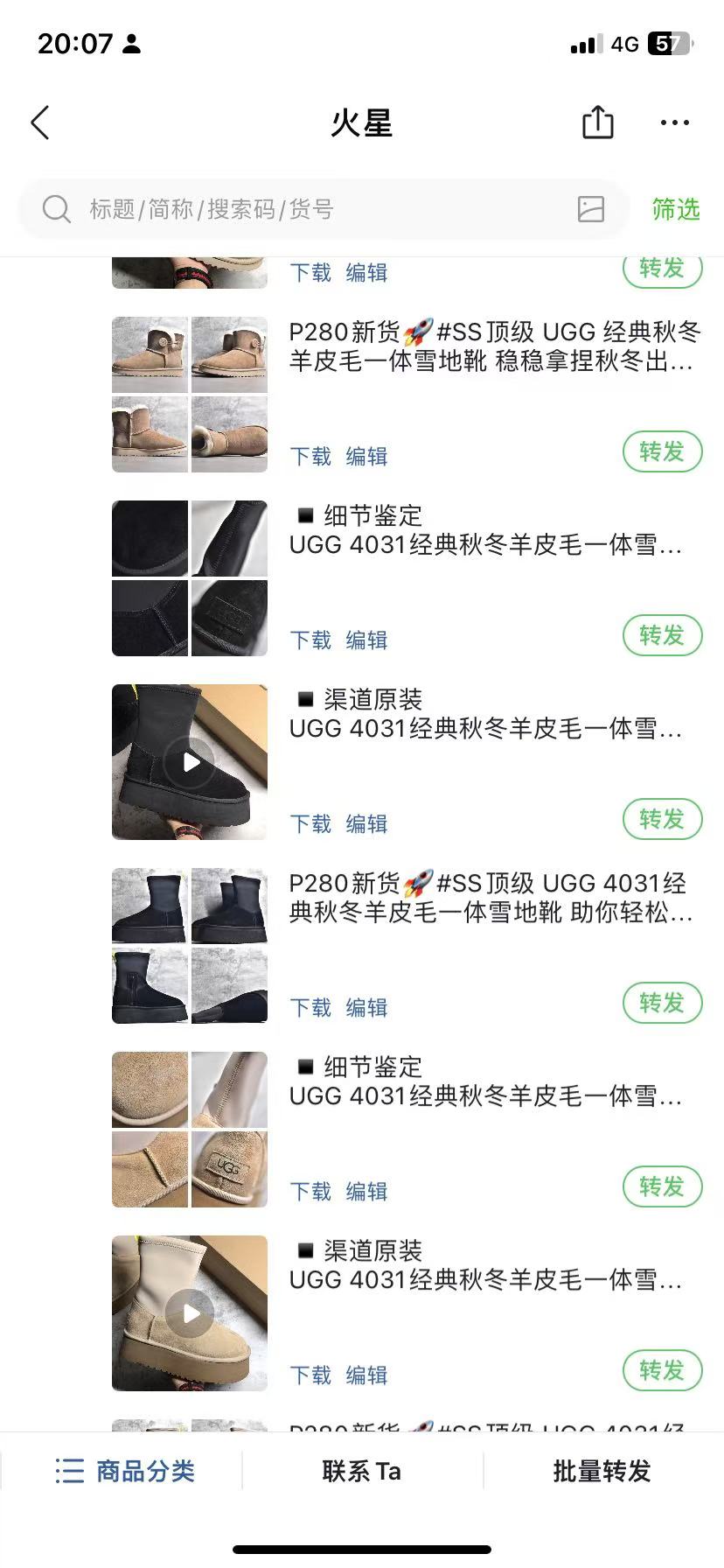Open the 筛选 filter option
The width and height of the screenshot is (724, 1568).
pyautogui.click(x=676, y=209)
